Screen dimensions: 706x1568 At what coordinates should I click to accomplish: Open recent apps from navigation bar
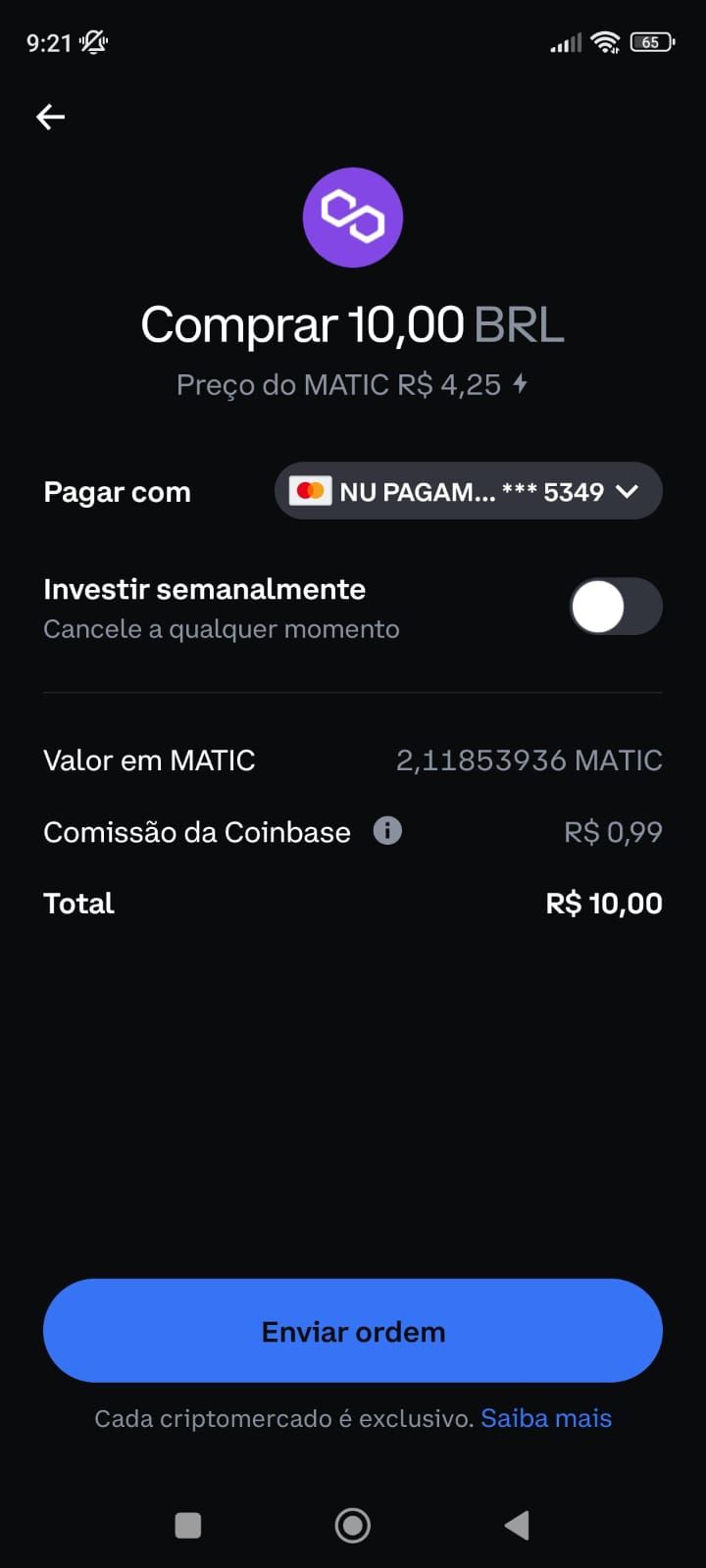point(188,1525)
